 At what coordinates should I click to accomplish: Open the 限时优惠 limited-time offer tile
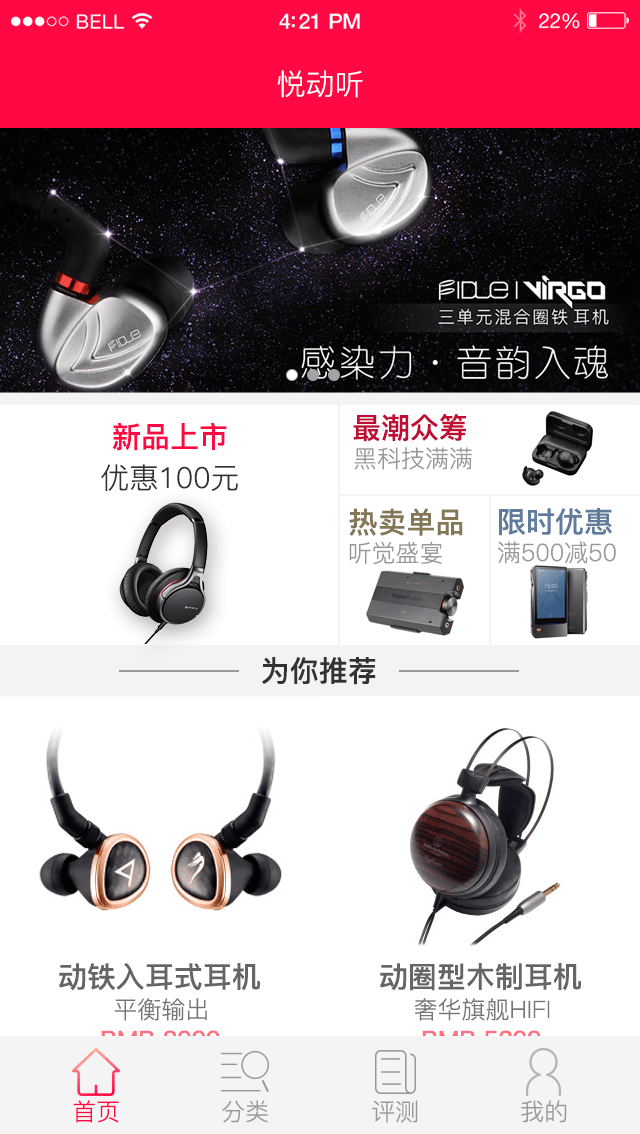click(564, 570)
